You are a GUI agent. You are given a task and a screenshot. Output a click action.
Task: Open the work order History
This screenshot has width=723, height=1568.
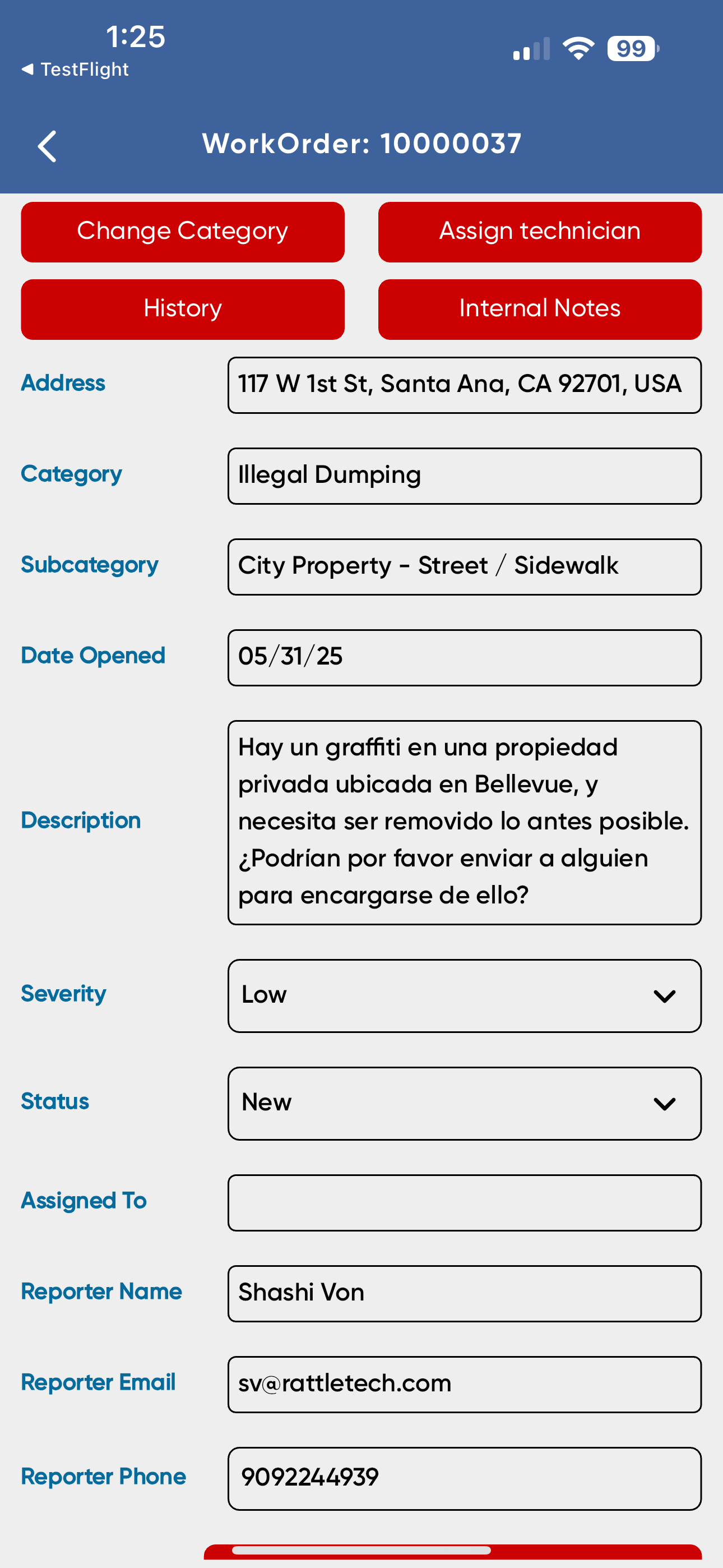[x=183, y=309]
